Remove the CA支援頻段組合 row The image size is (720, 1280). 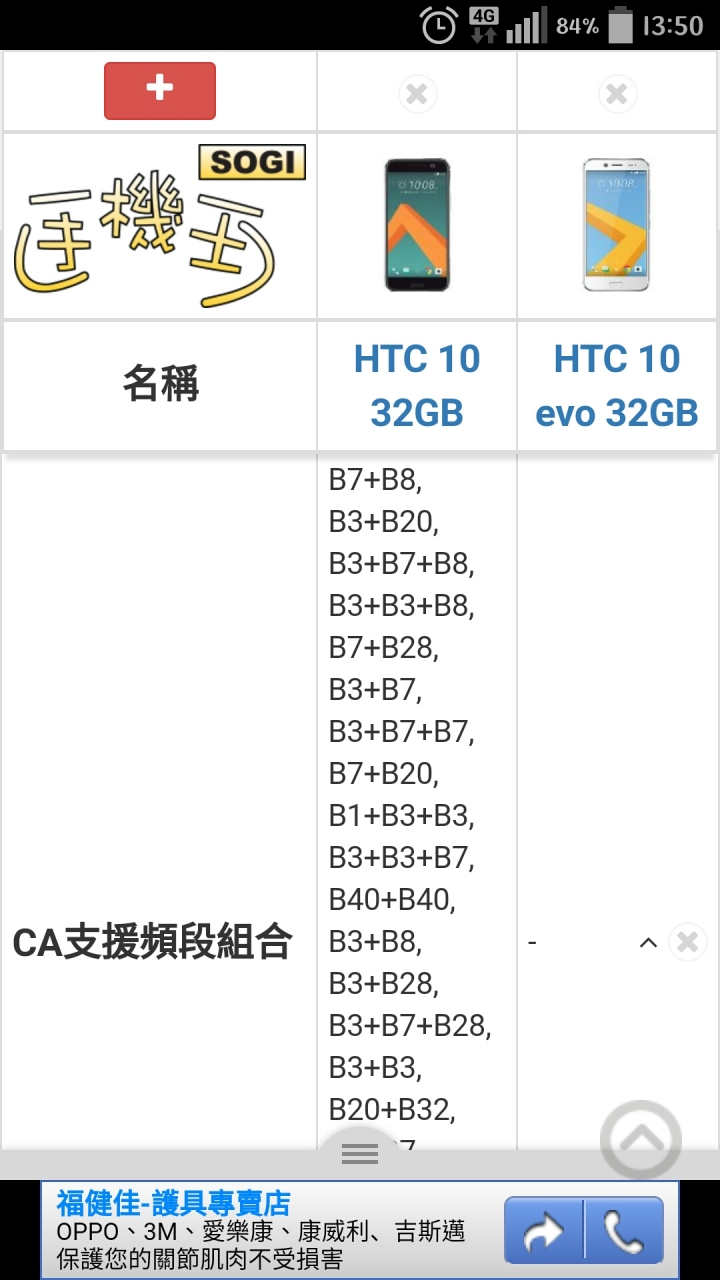pos(687,942)
